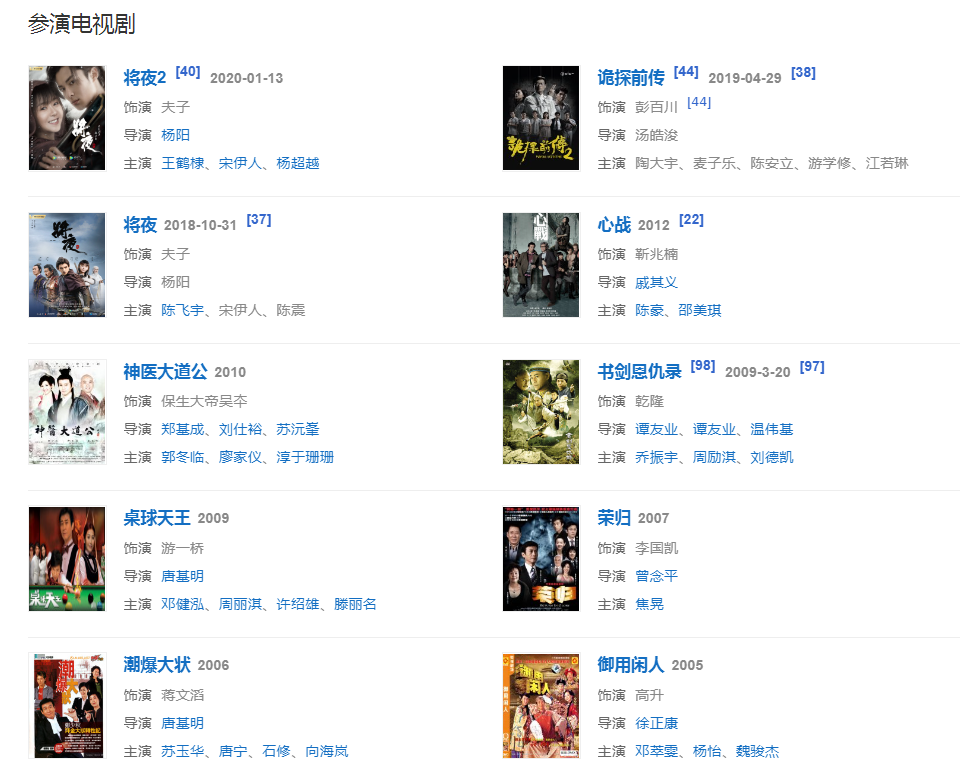View director 杨阳 under 将夜2
The height and width of the screenshot is (779, 960).
175,135
